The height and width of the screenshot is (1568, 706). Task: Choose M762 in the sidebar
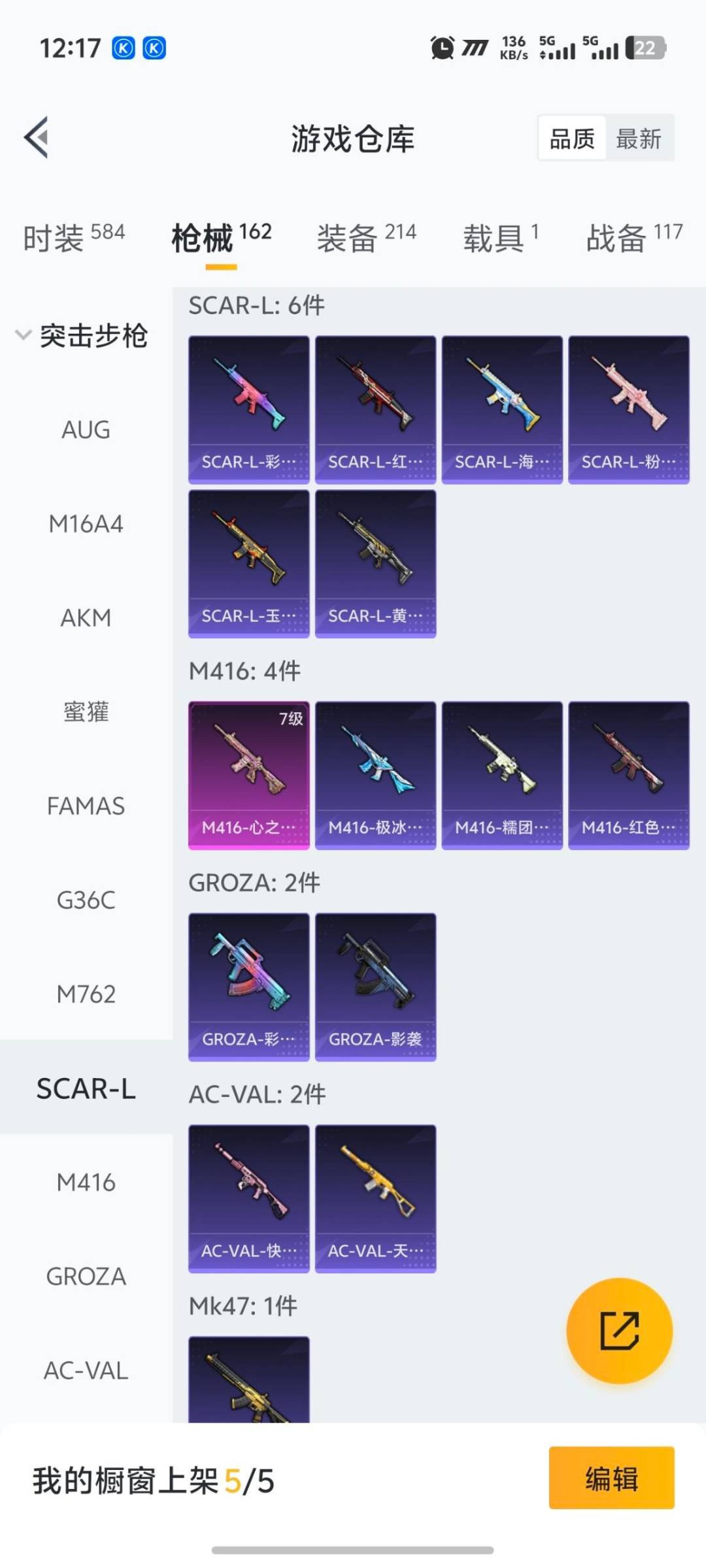coord(86,994)
